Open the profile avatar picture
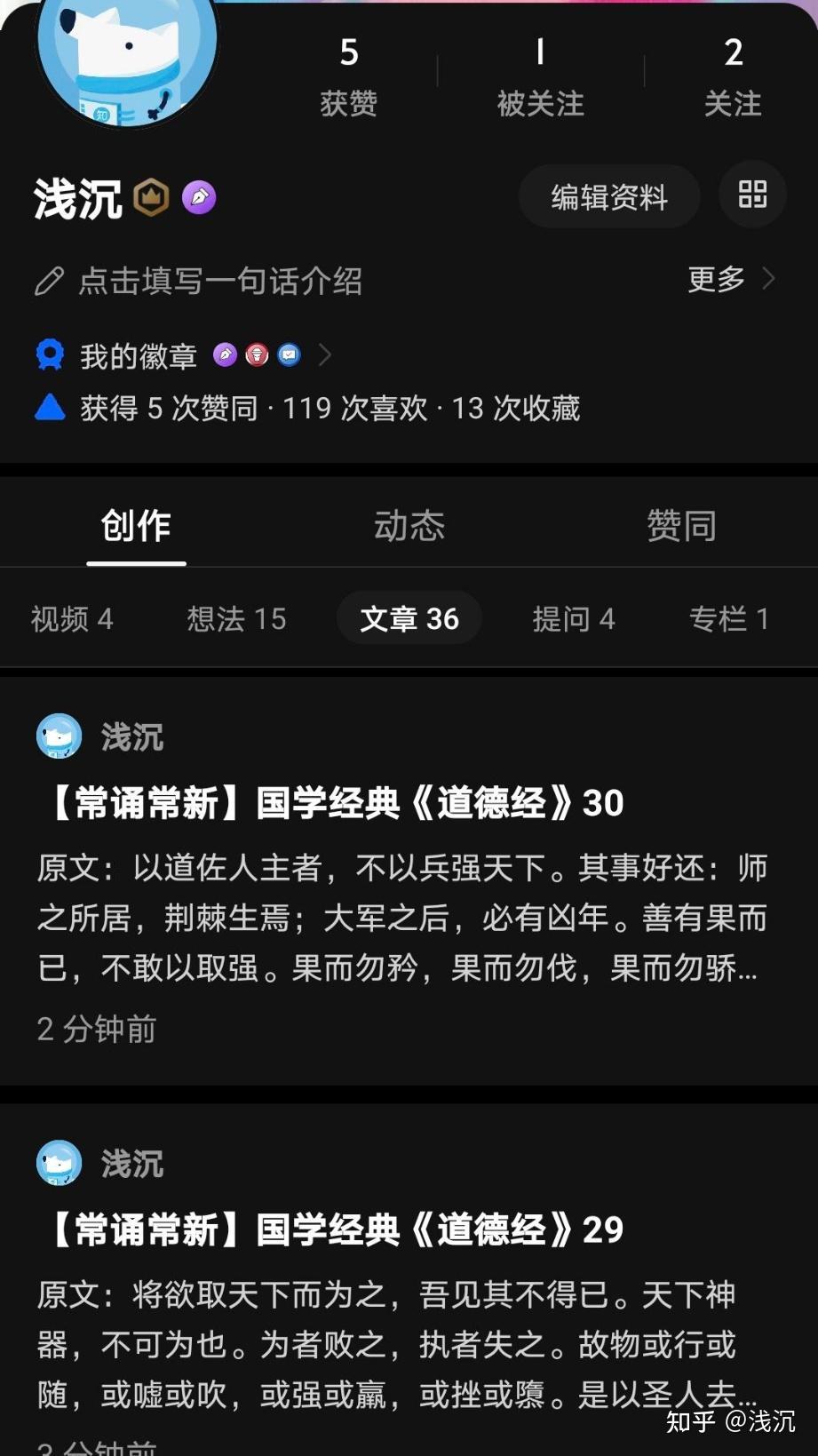 (127, 53)
